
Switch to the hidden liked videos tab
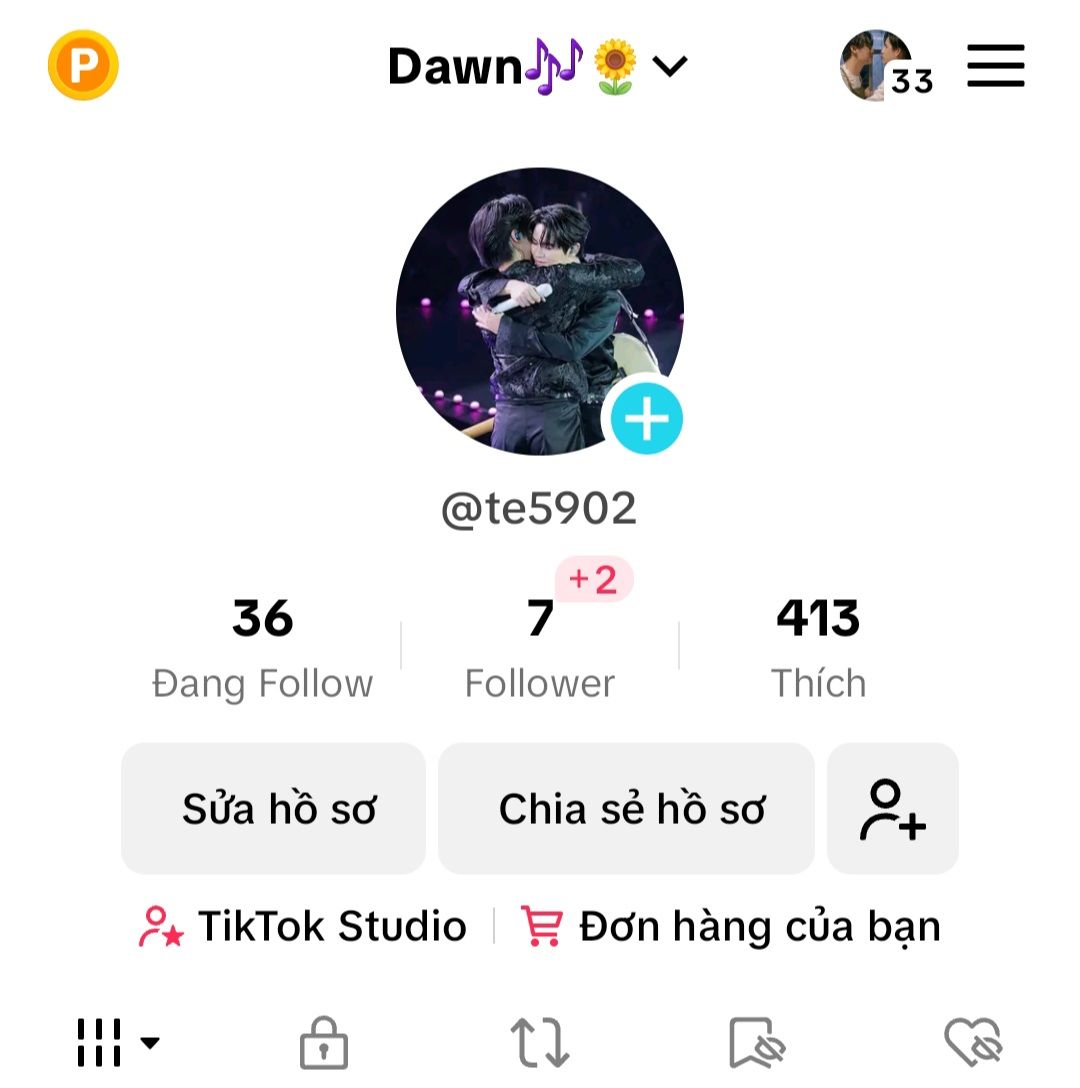click(972, 1042)
